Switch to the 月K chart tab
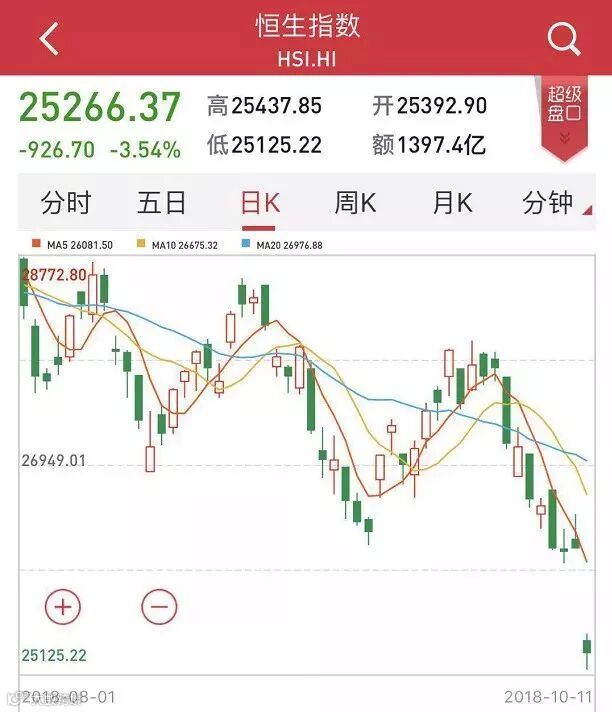 pos(452,204)
